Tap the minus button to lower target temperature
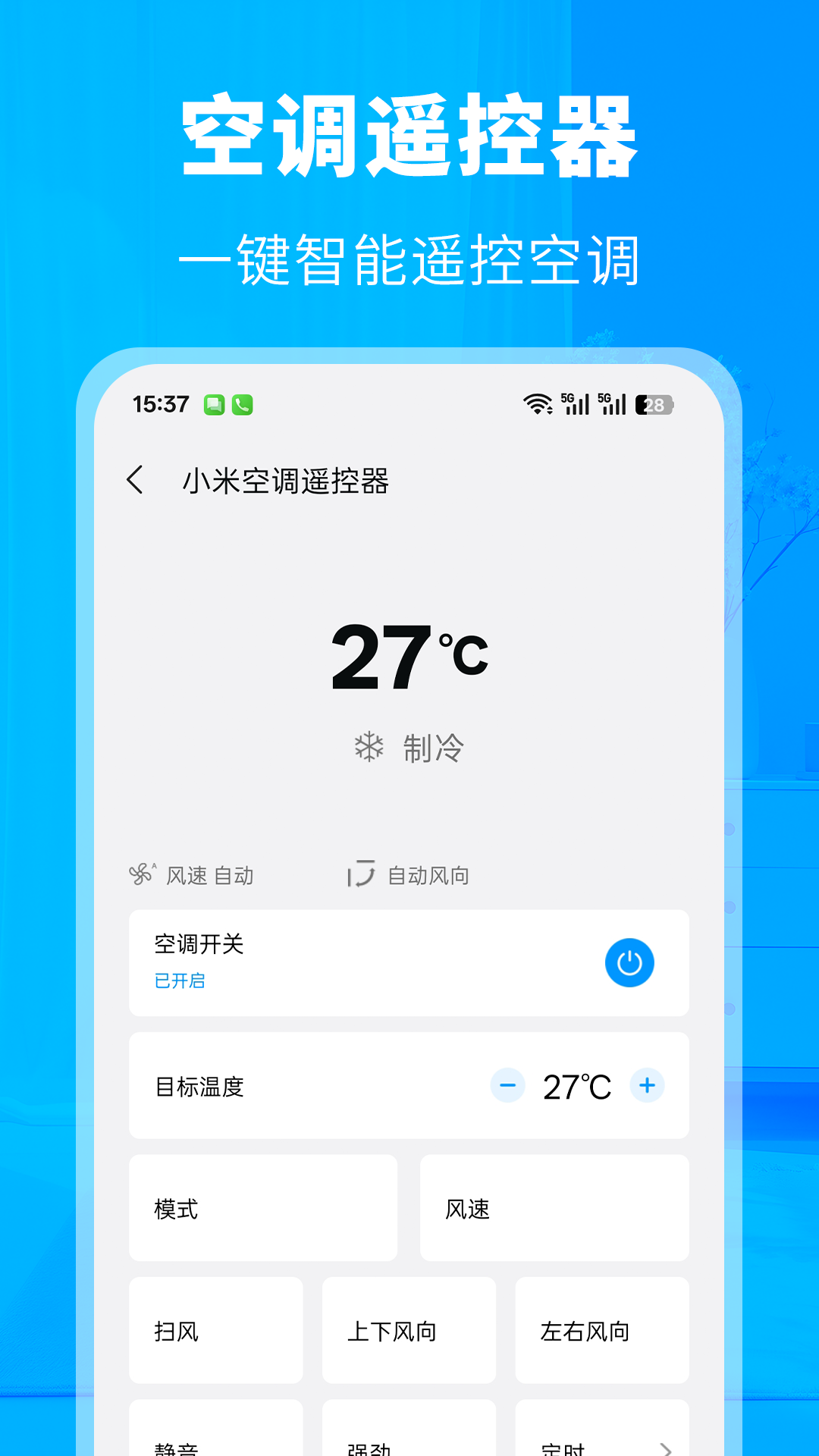 click(508, 1086)
